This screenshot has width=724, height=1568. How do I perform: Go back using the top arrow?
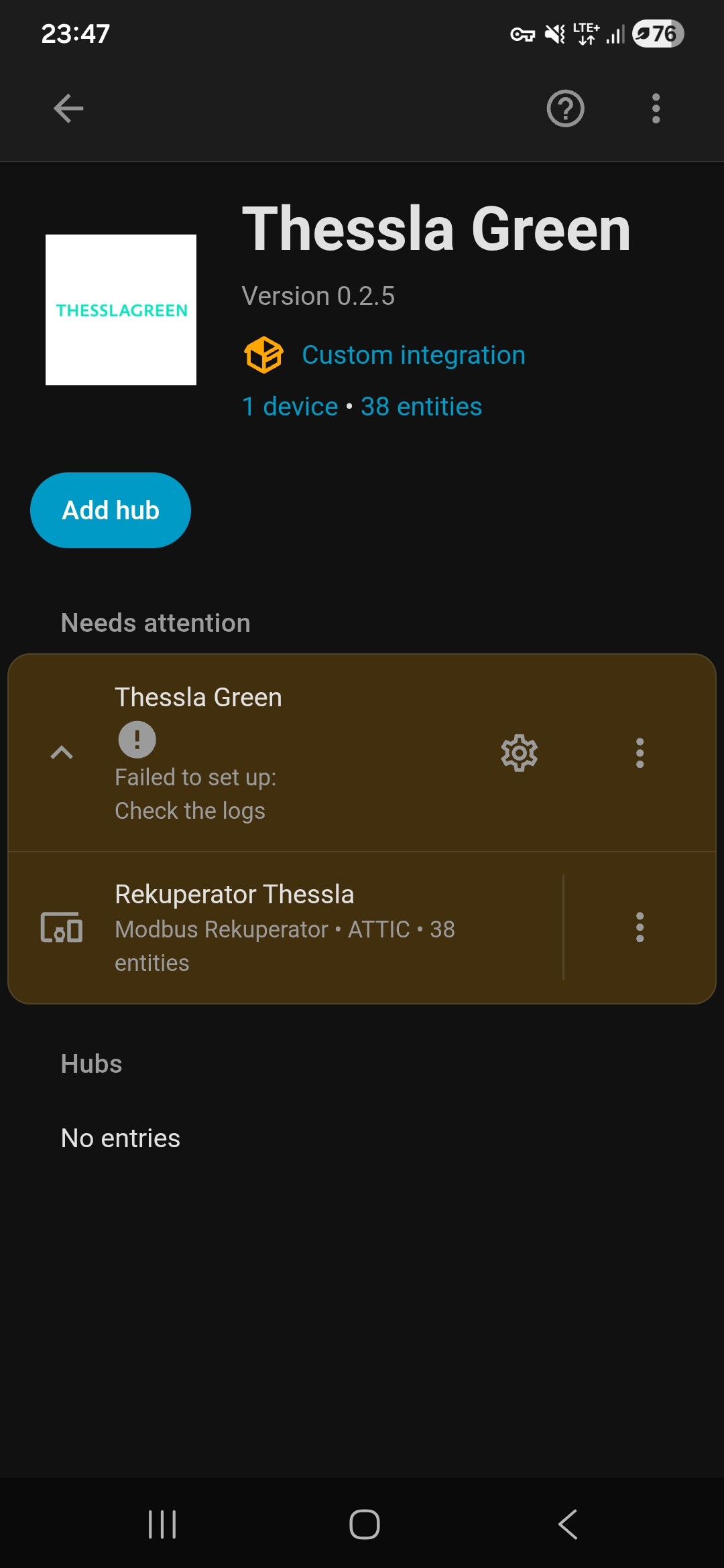68,109
